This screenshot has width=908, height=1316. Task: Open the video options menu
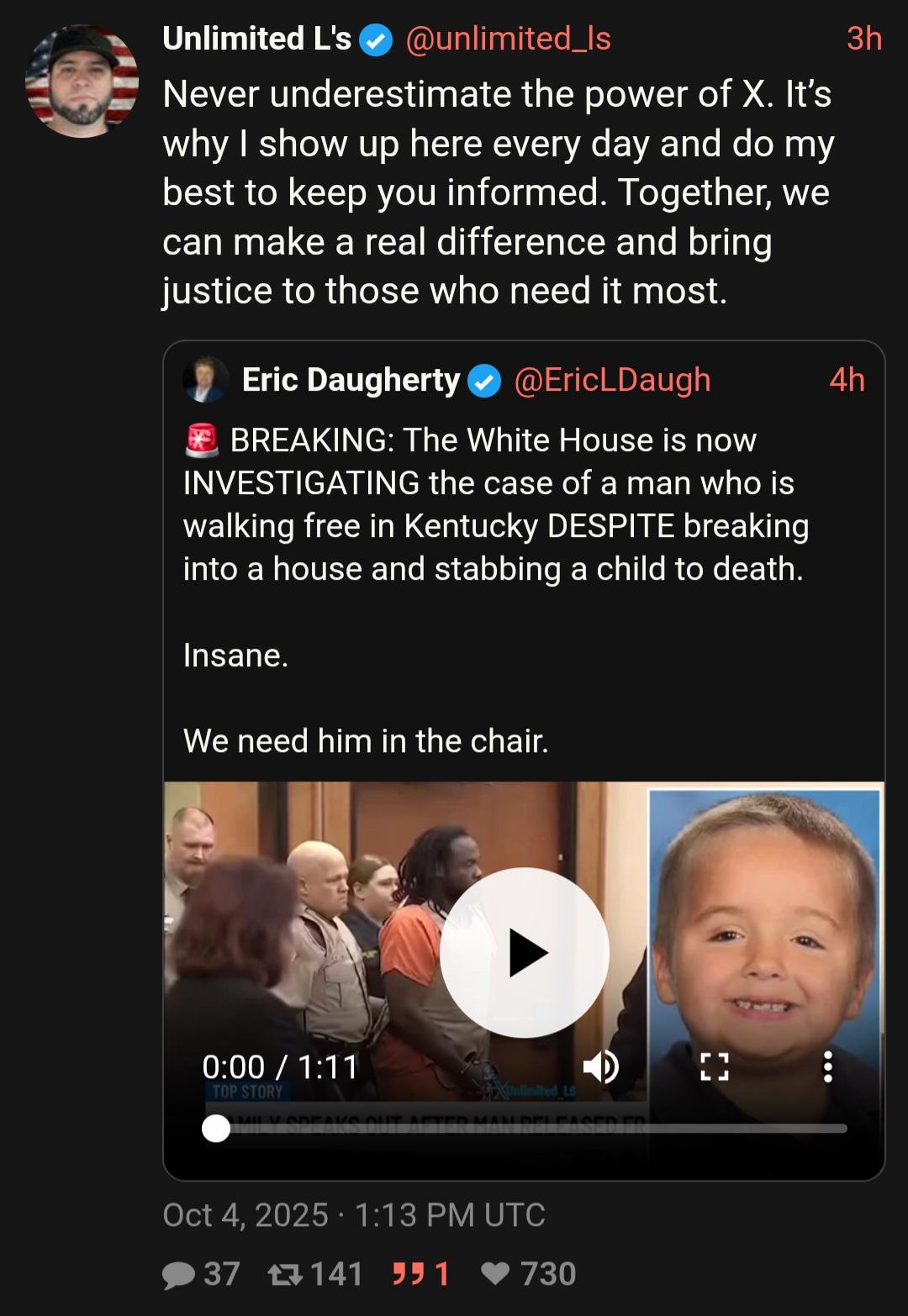pyautogui.click(x=828, y=1066)
